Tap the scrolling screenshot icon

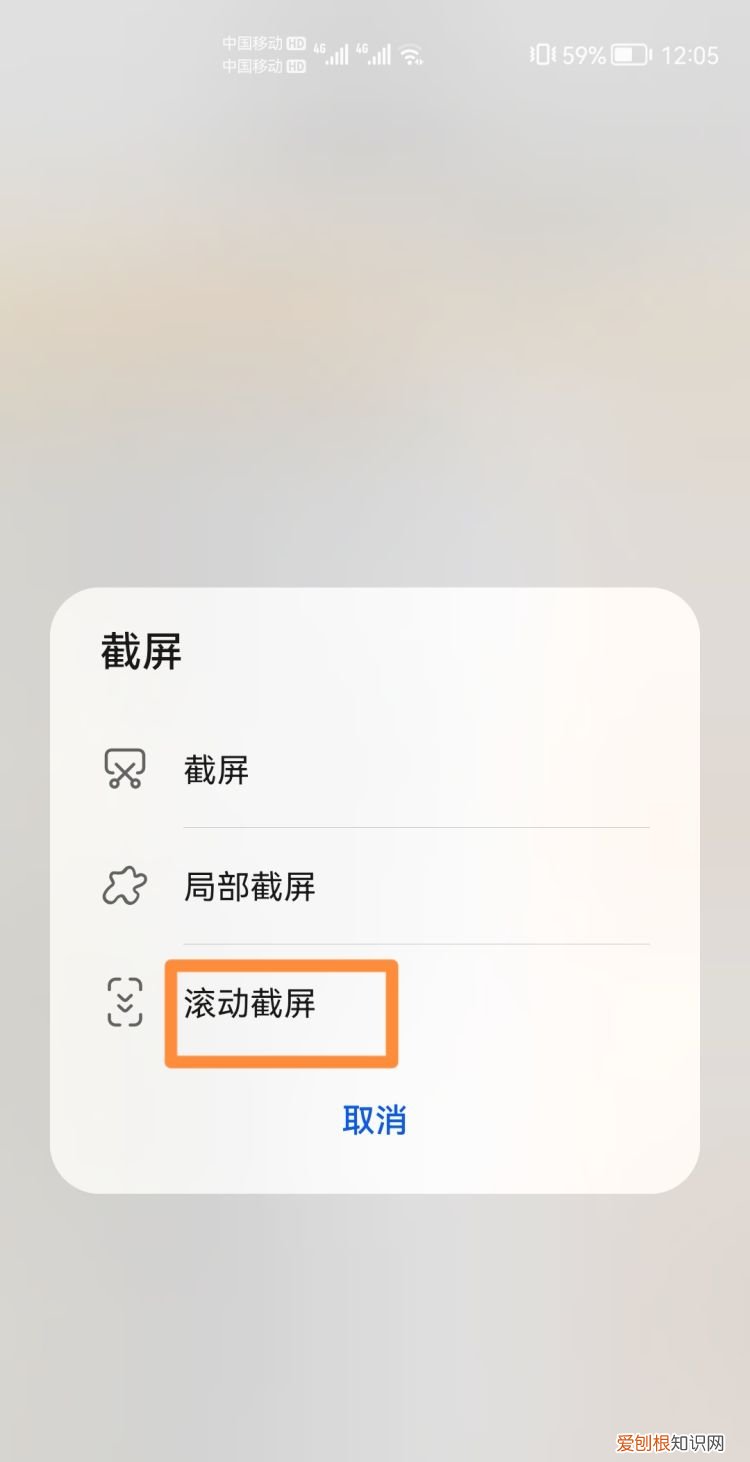coord(123,1000)
